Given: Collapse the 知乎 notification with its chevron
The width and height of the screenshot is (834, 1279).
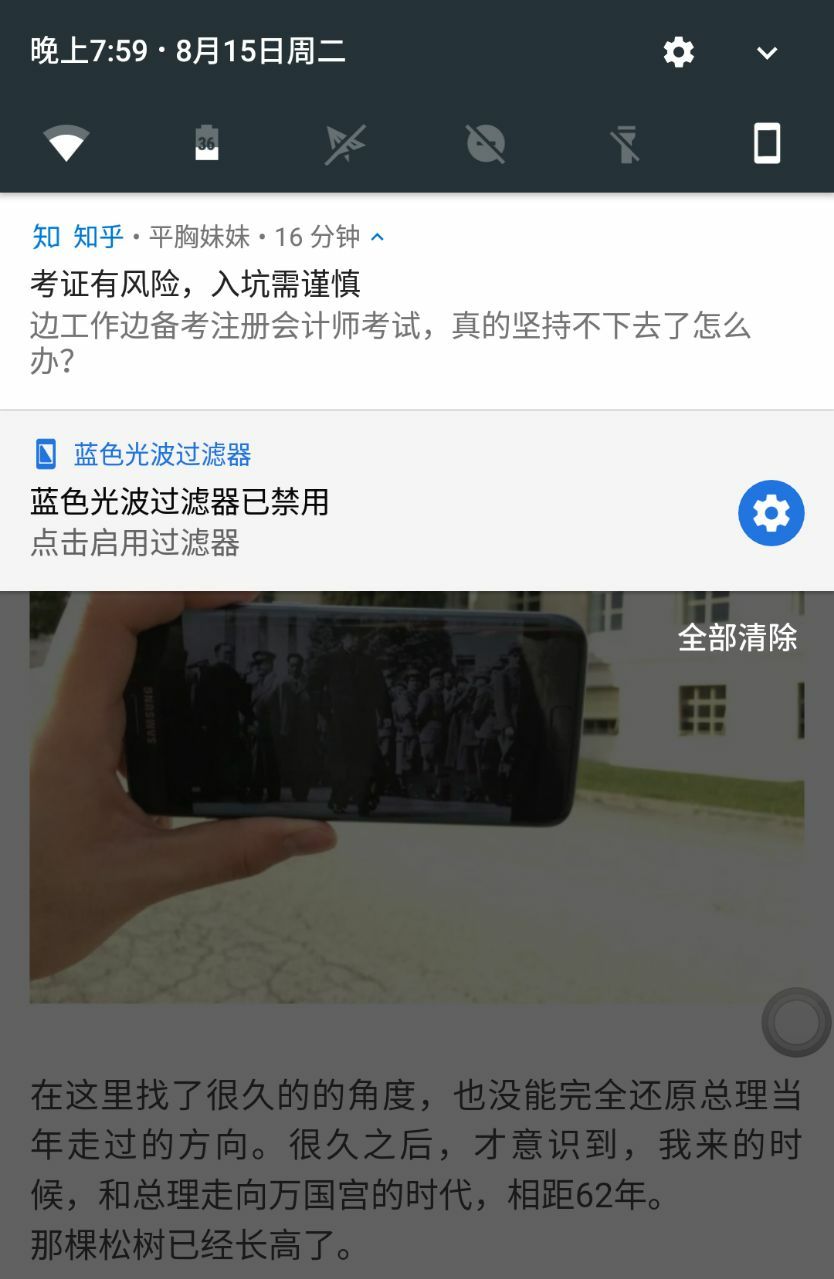Looking at the screenshot, I should pos(377,237).
